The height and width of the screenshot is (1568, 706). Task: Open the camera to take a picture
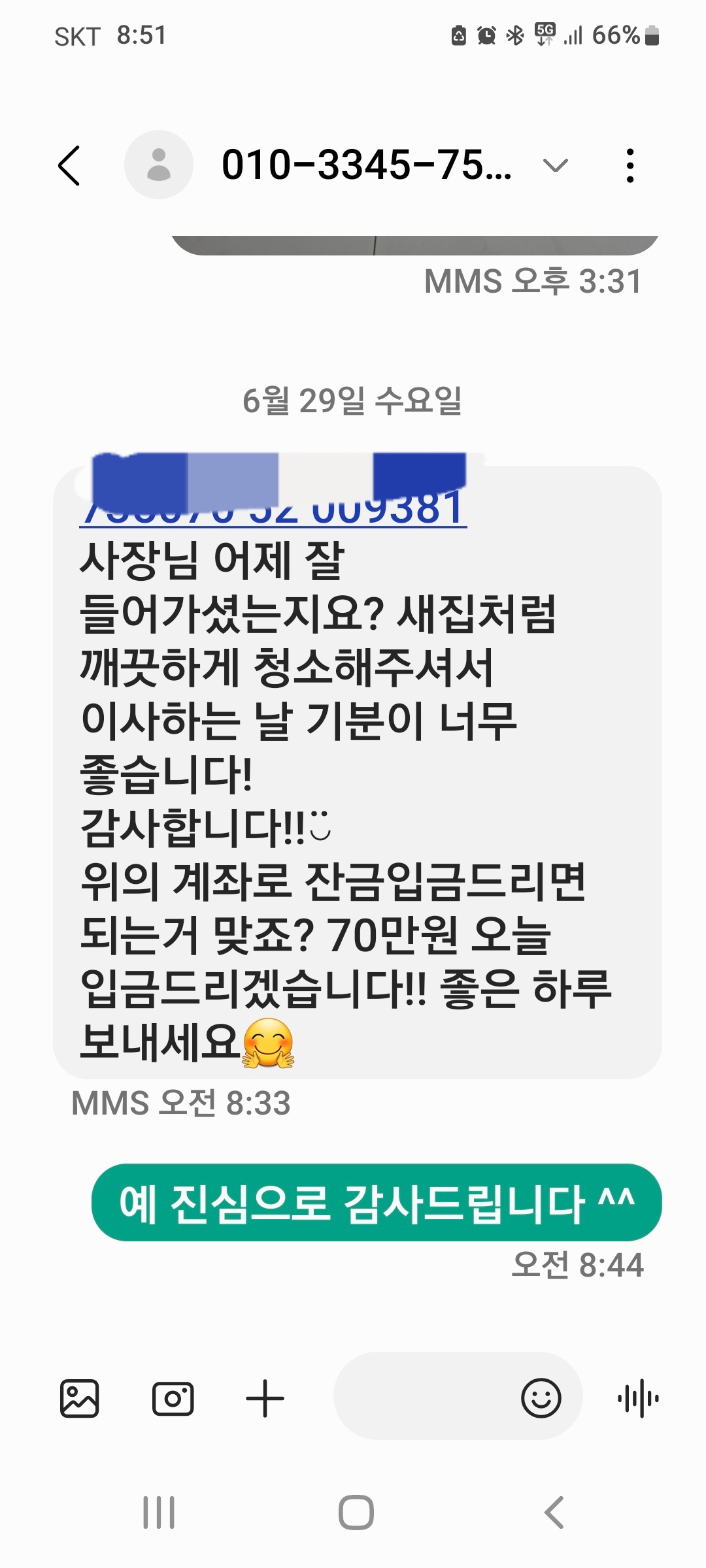tap(173, 1399)
